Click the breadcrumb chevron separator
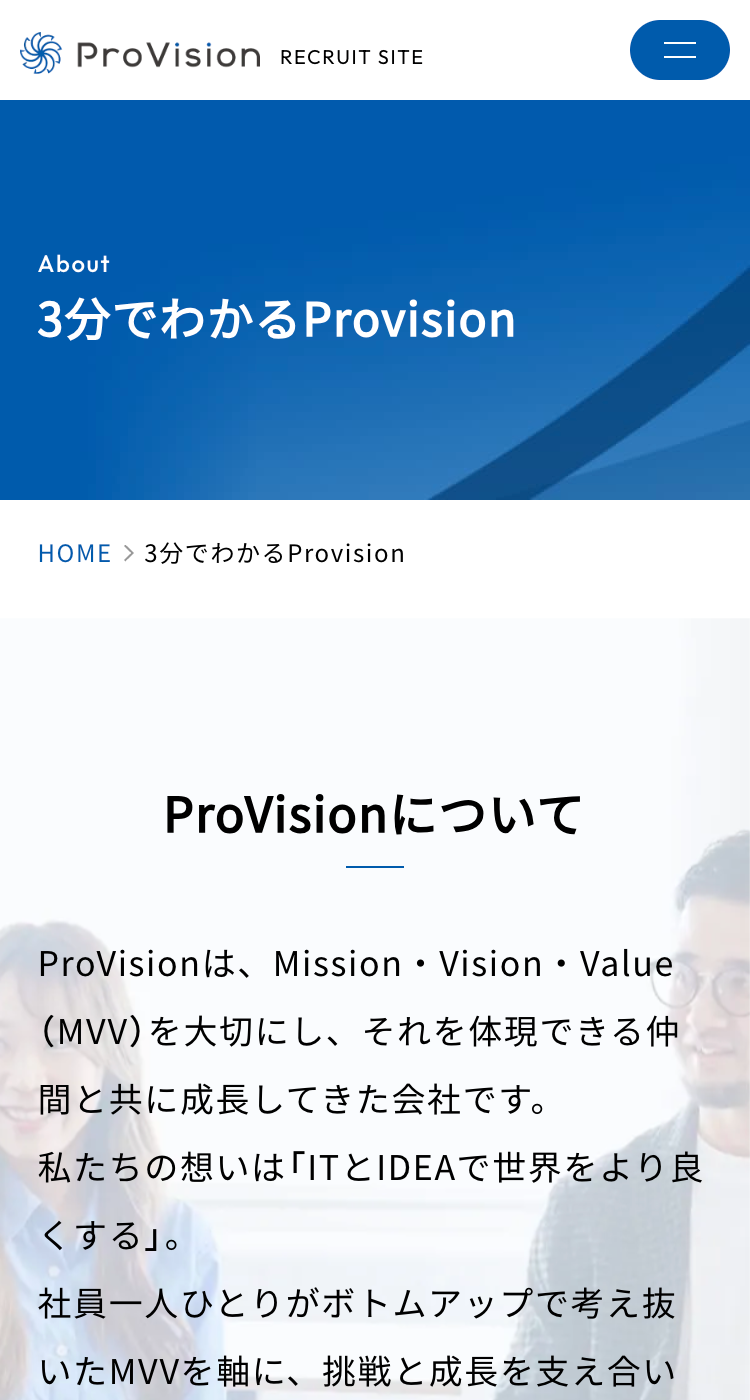Viewport: 750px width, 1400px height. 127,551
